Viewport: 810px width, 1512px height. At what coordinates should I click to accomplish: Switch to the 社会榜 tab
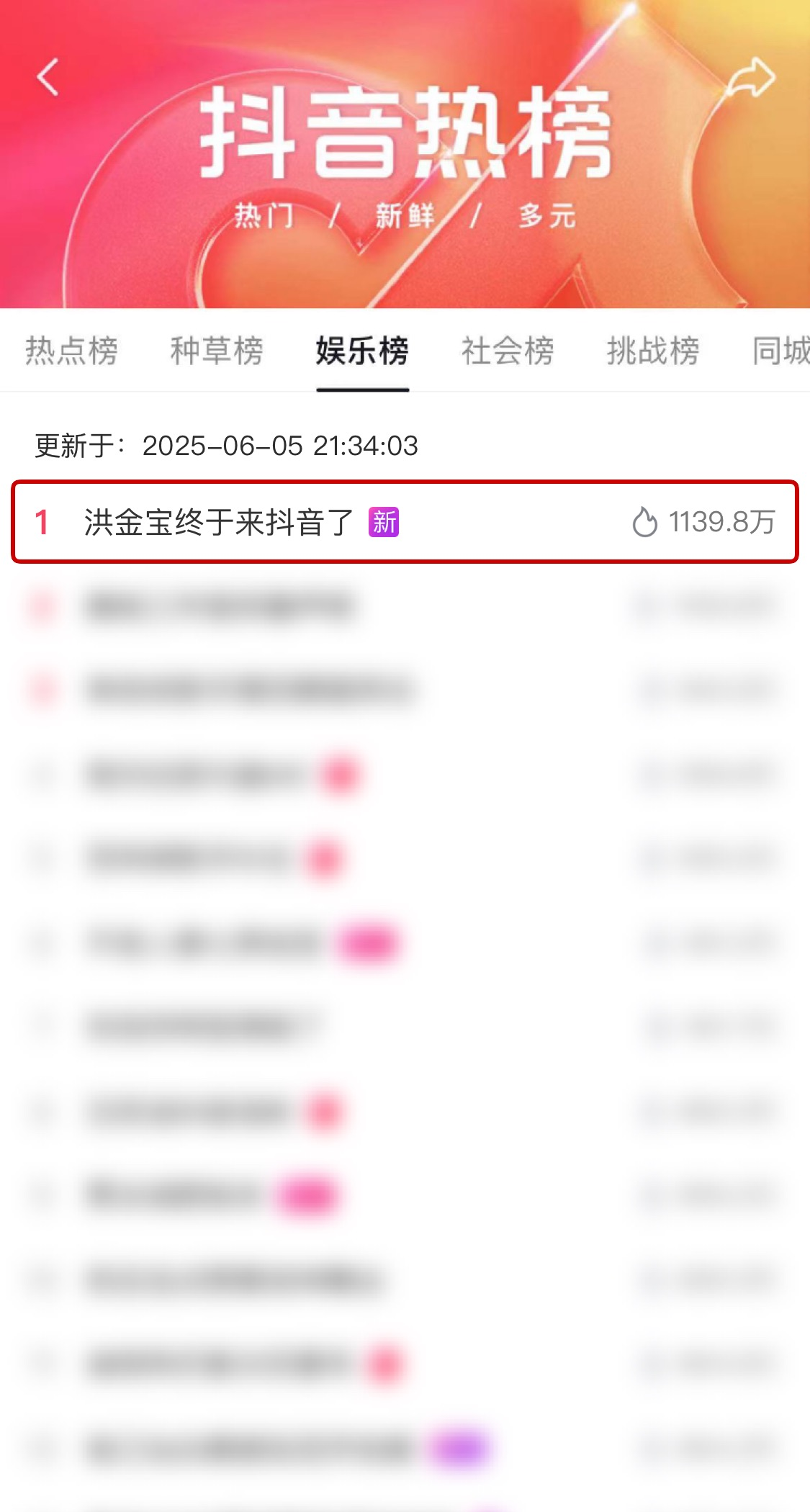[x=508, y=351]
